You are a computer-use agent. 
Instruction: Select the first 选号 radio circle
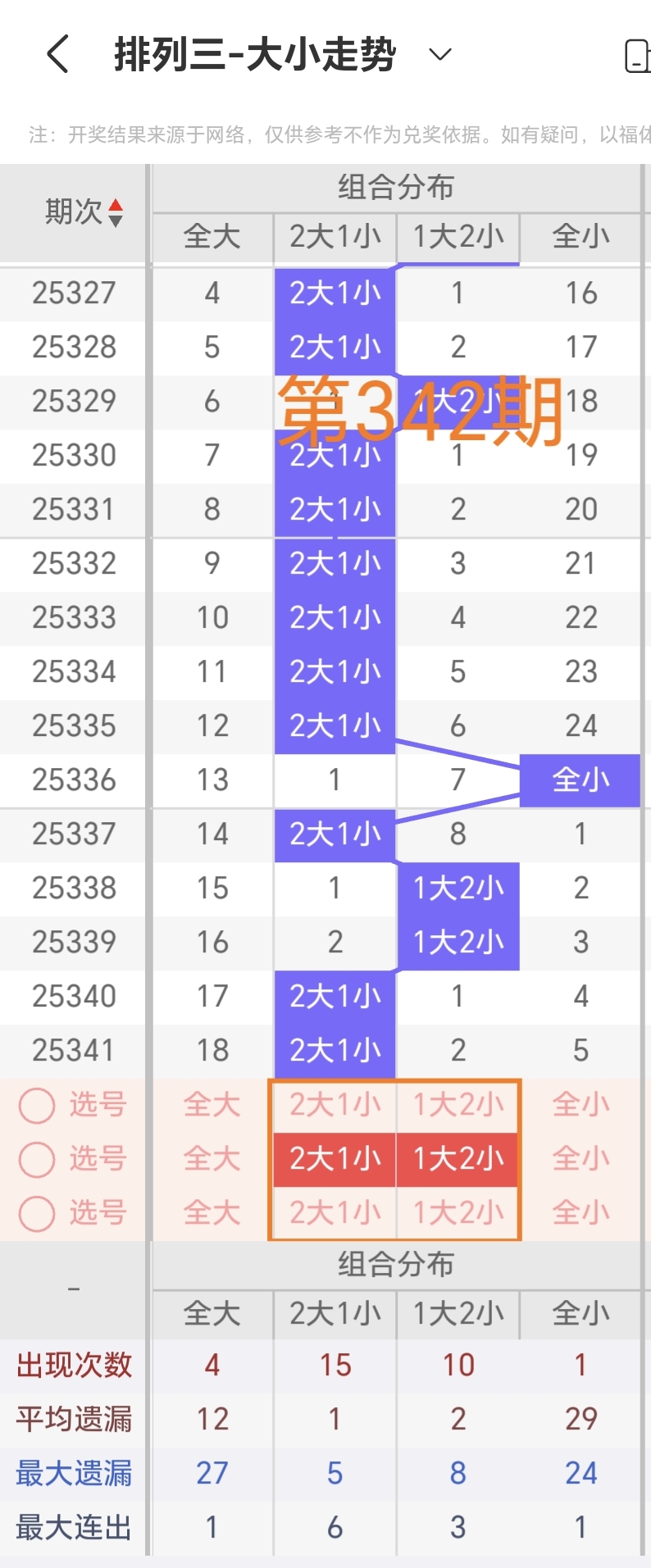click(36, 1105)
